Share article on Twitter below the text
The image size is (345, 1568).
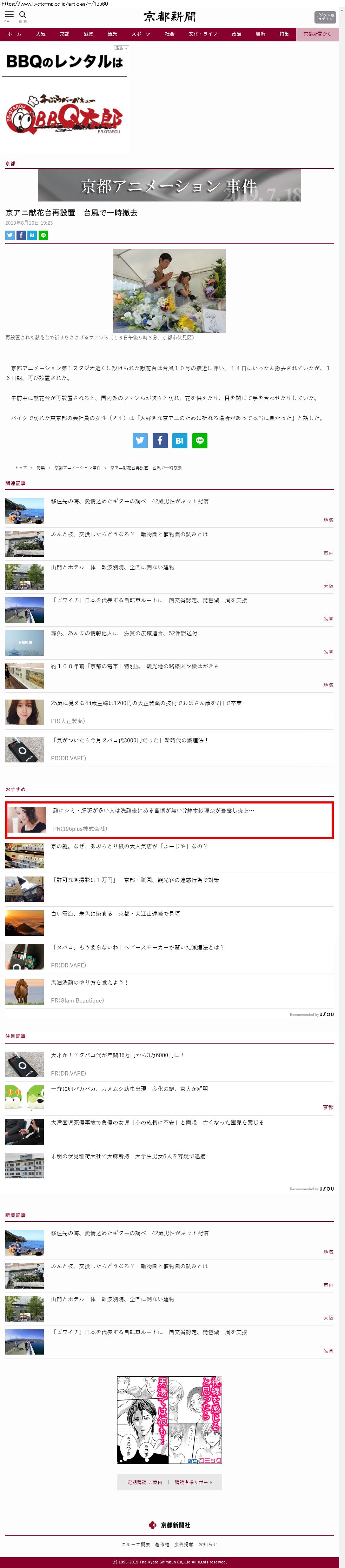(x=140, y=441)
